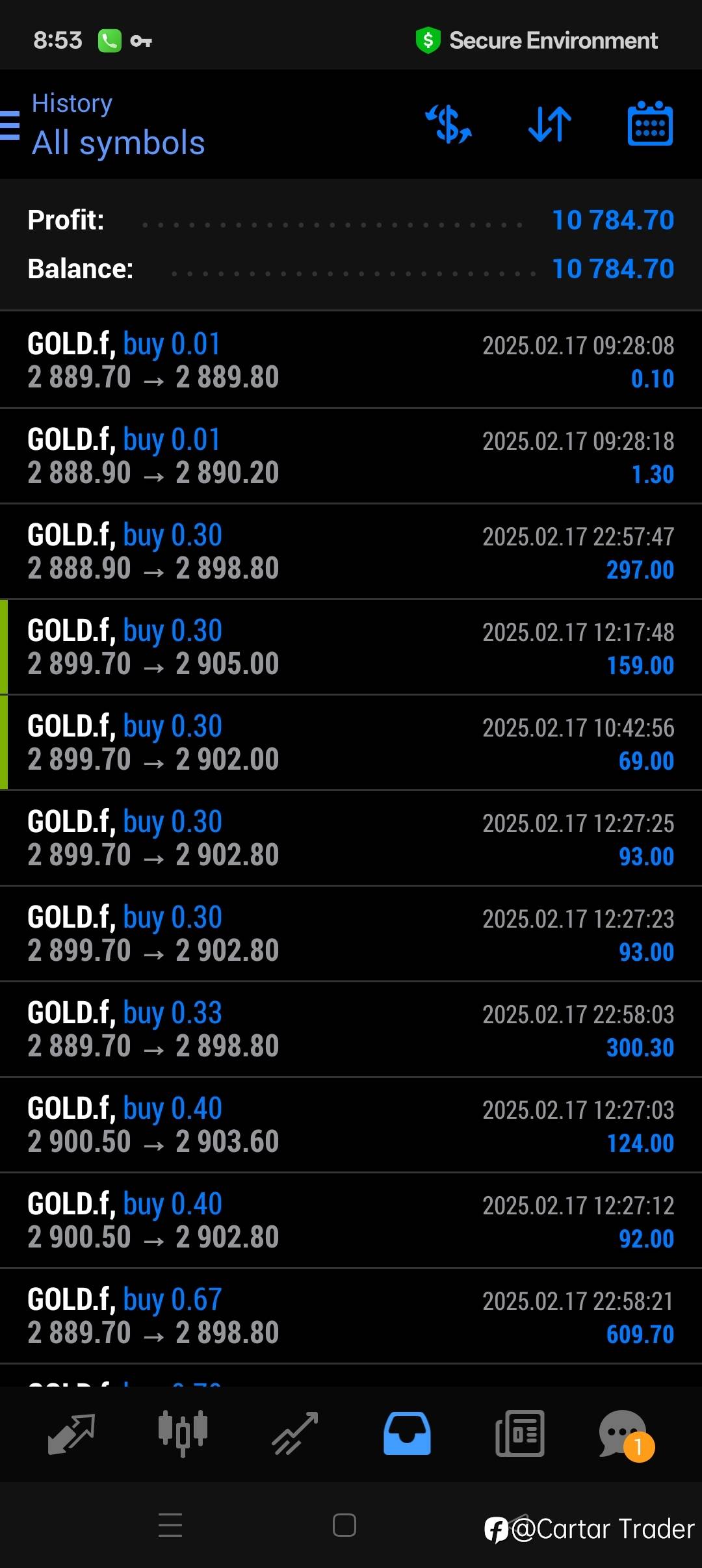Open the sort arrows option
The image size is (702, 1568).
550,124
